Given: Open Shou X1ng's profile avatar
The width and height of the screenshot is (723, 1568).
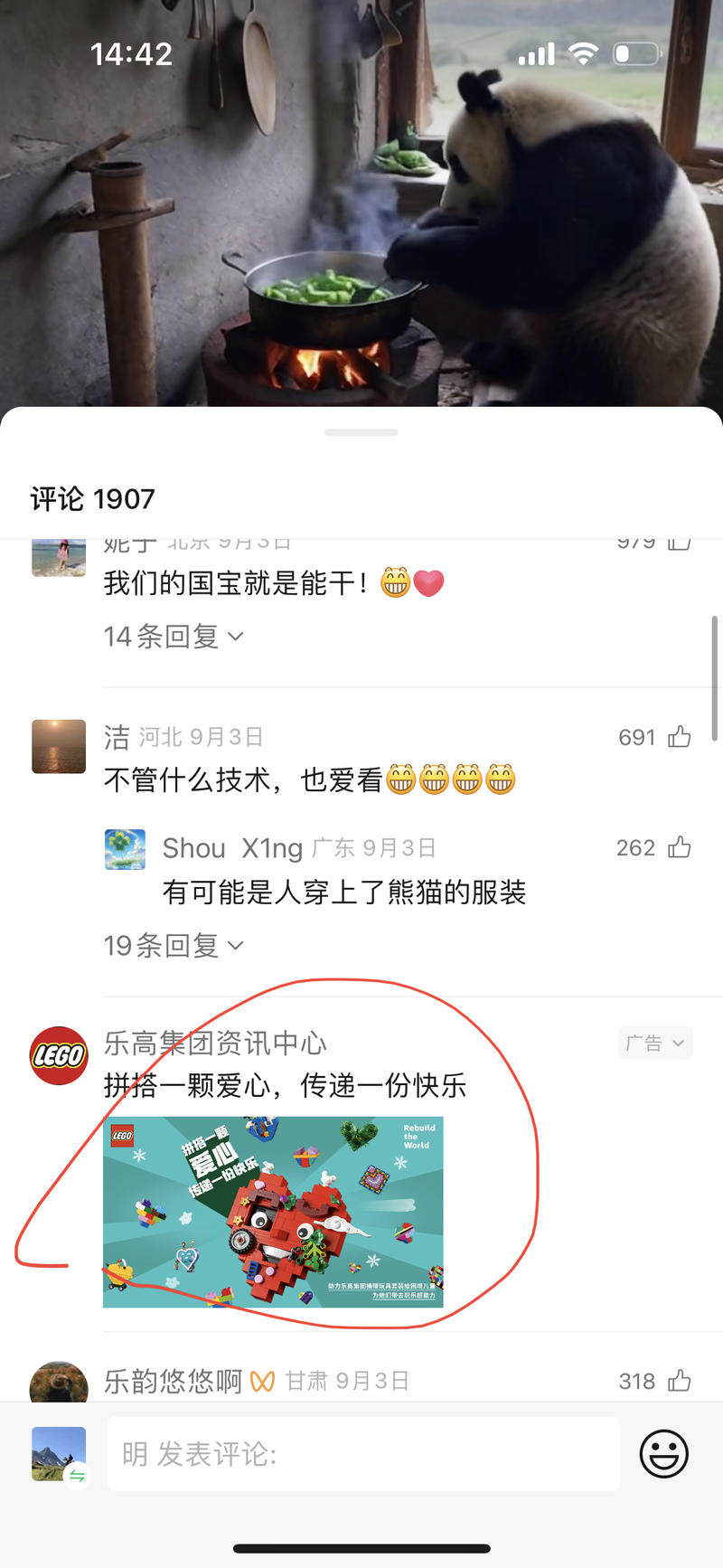Looking at the screenshot, I should click(125, 849).
